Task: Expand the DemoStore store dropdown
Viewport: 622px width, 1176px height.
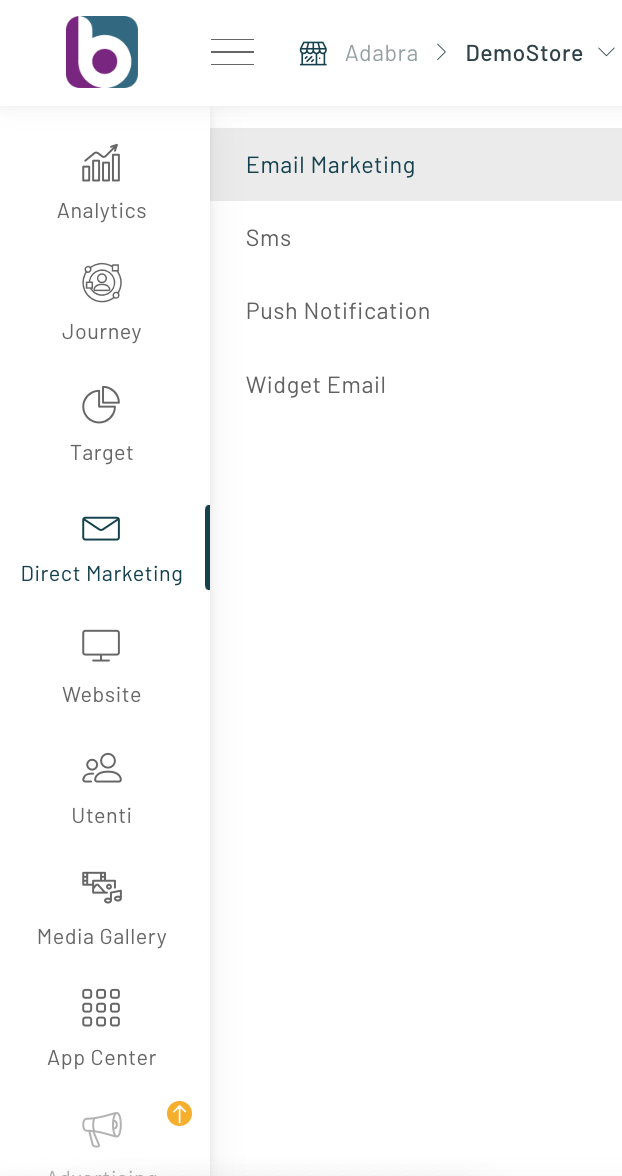Action: (x=539, y=53)
